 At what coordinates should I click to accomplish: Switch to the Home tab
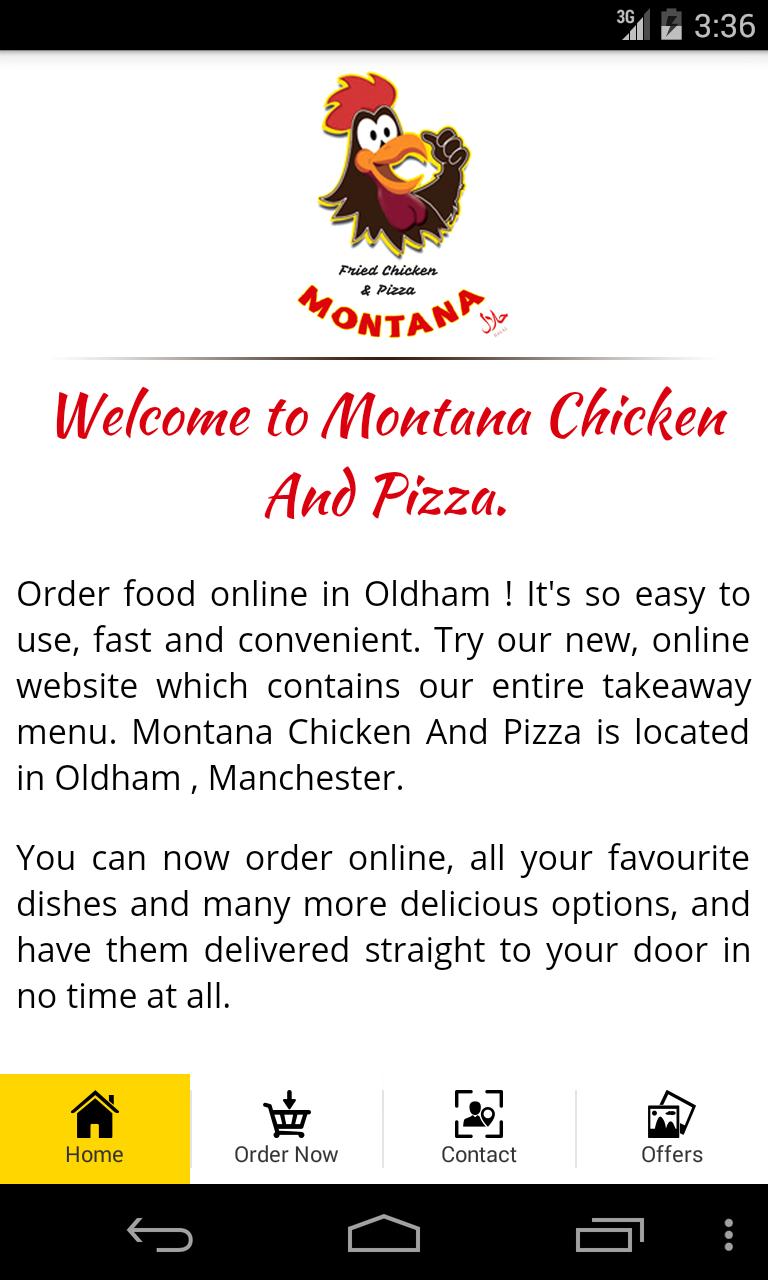pyautogui.click(x=95, y=1128)
